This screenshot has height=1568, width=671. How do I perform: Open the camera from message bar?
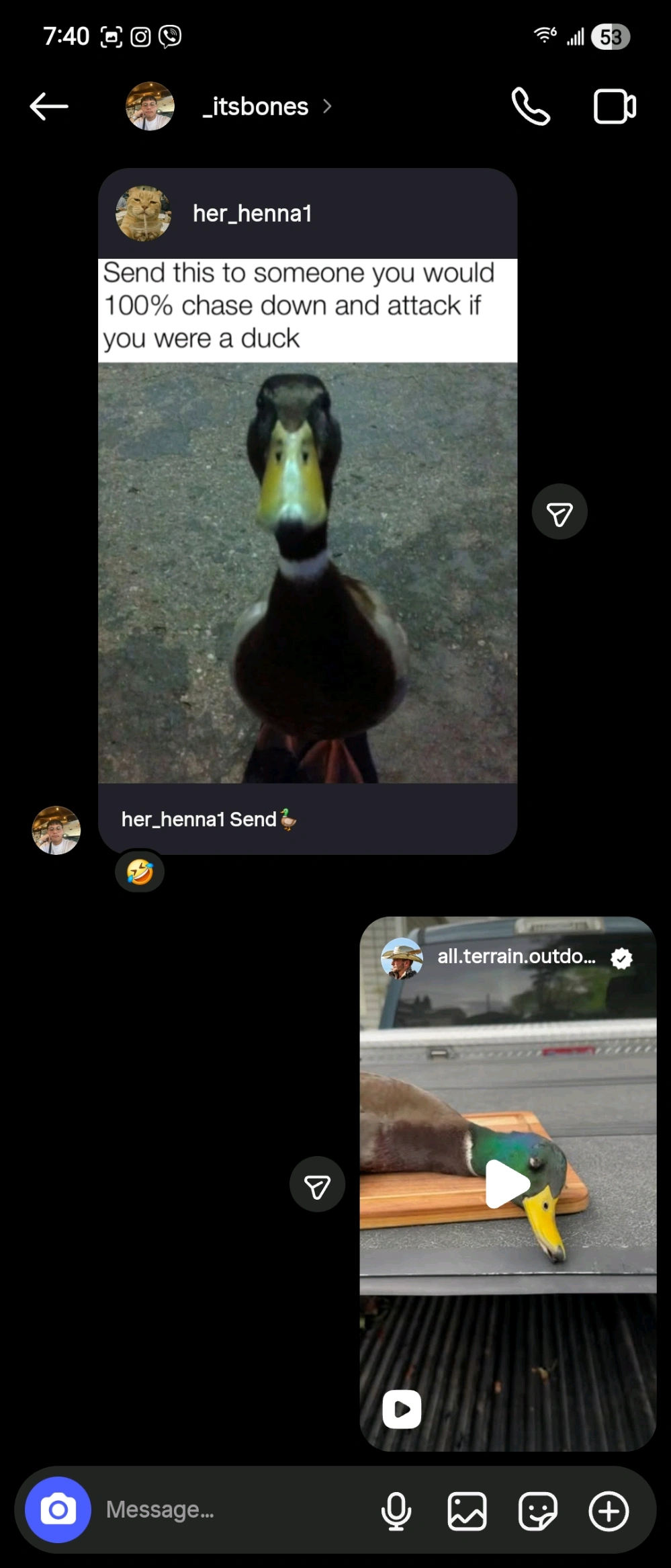click(58, 1510)
